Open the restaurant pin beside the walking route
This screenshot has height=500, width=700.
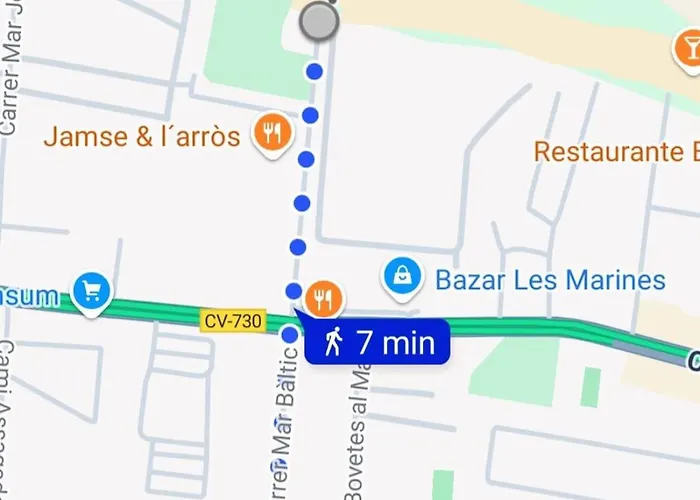[x=324, y=297]
